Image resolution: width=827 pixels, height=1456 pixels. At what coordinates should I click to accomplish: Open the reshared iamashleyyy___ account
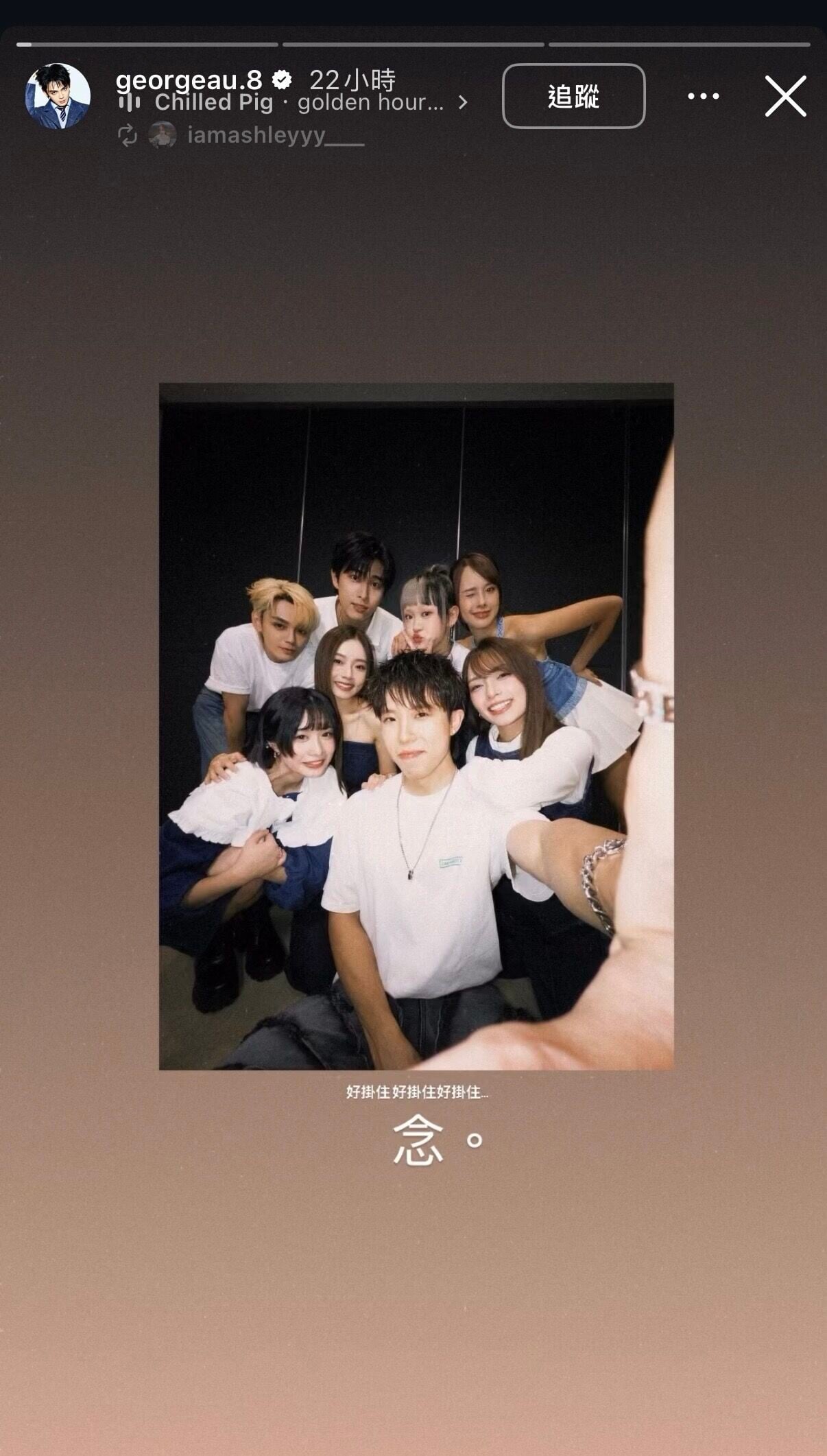(x=256, y=135)
